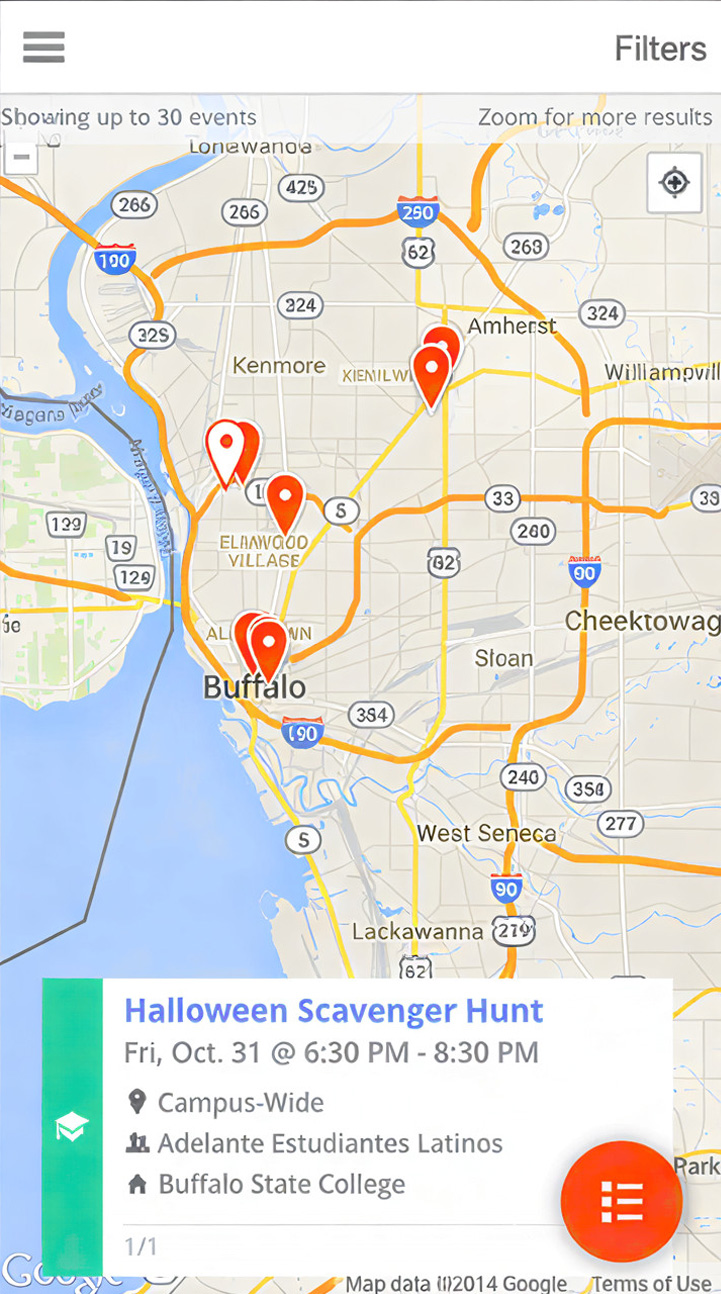Select the map pin in Elmwood Village

point(285,500)
